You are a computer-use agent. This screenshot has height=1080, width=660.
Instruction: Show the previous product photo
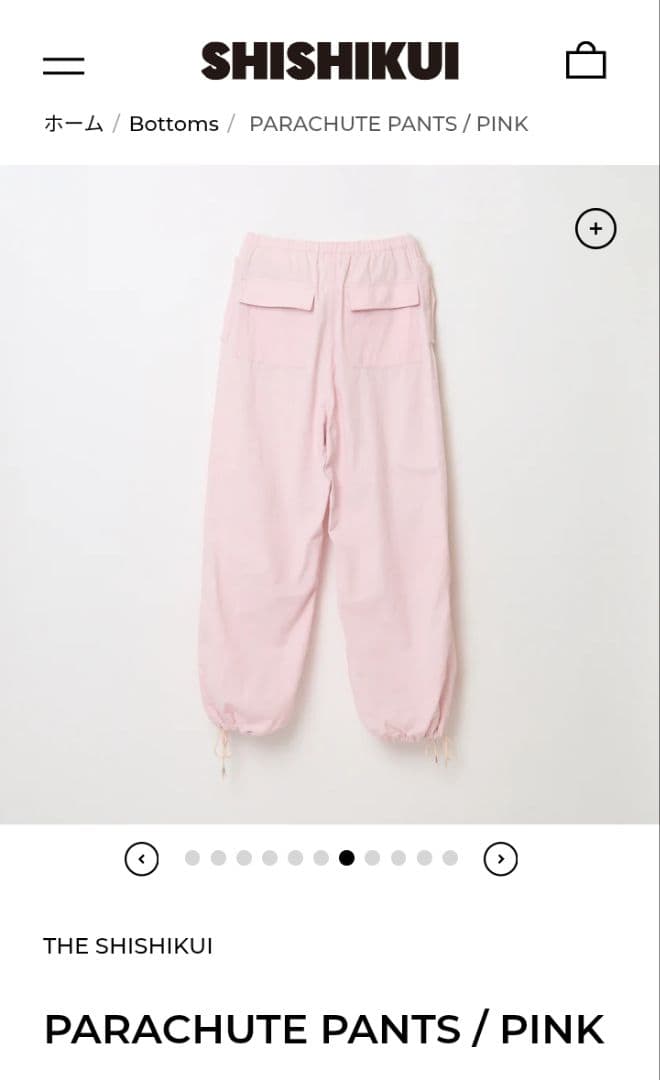[142, 858]
